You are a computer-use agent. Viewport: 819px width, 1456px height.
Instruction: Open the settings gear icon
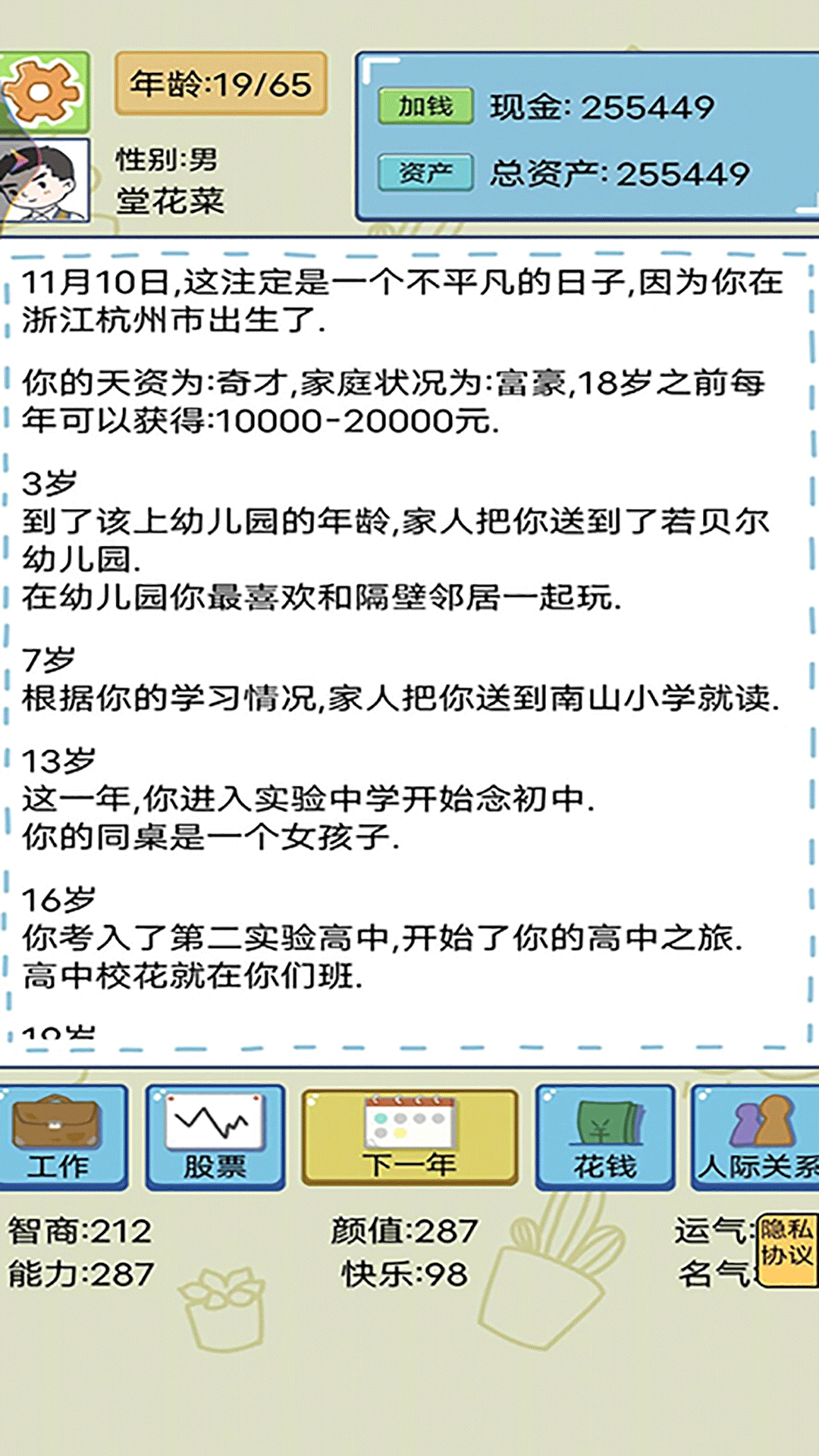(x=44, y=92)
